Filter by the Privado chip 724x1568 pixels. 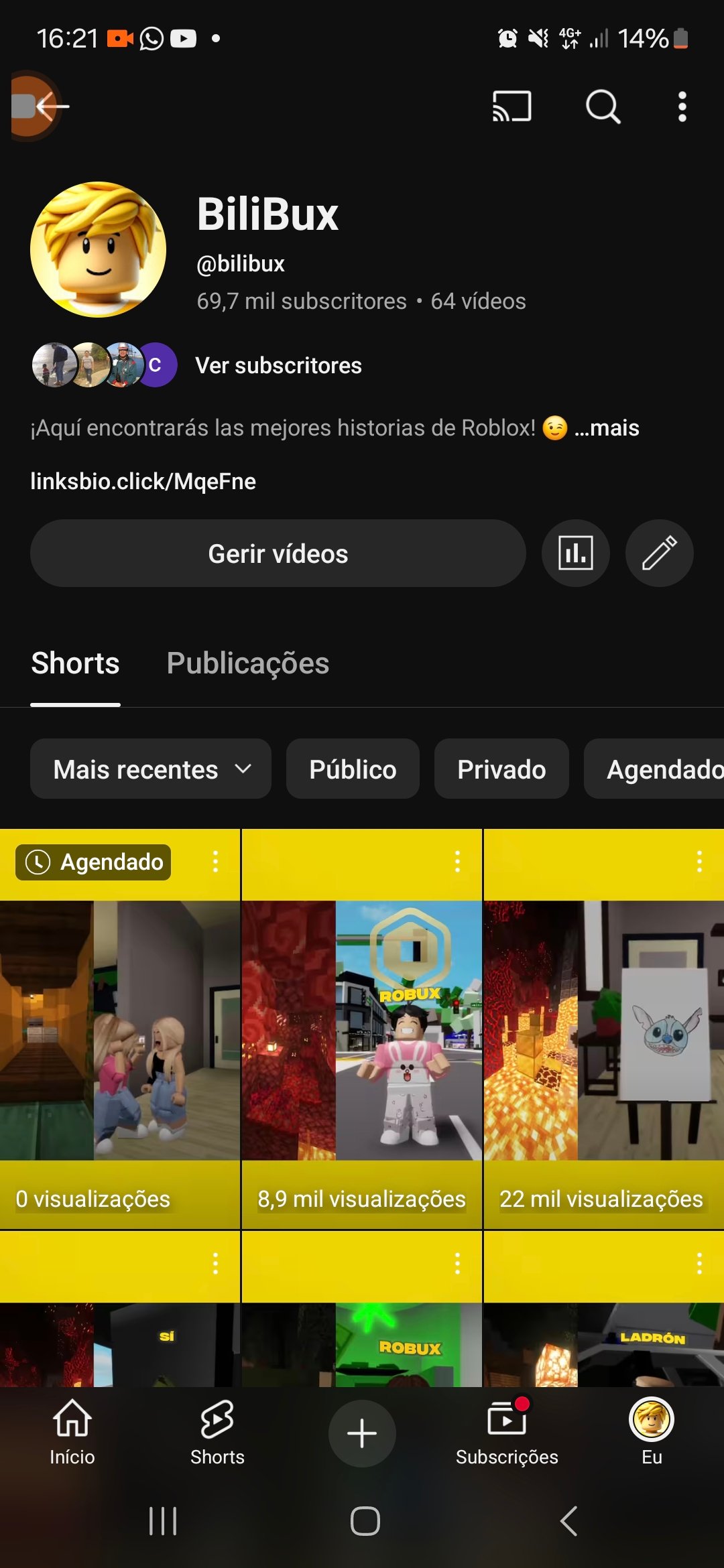[501, 769]
